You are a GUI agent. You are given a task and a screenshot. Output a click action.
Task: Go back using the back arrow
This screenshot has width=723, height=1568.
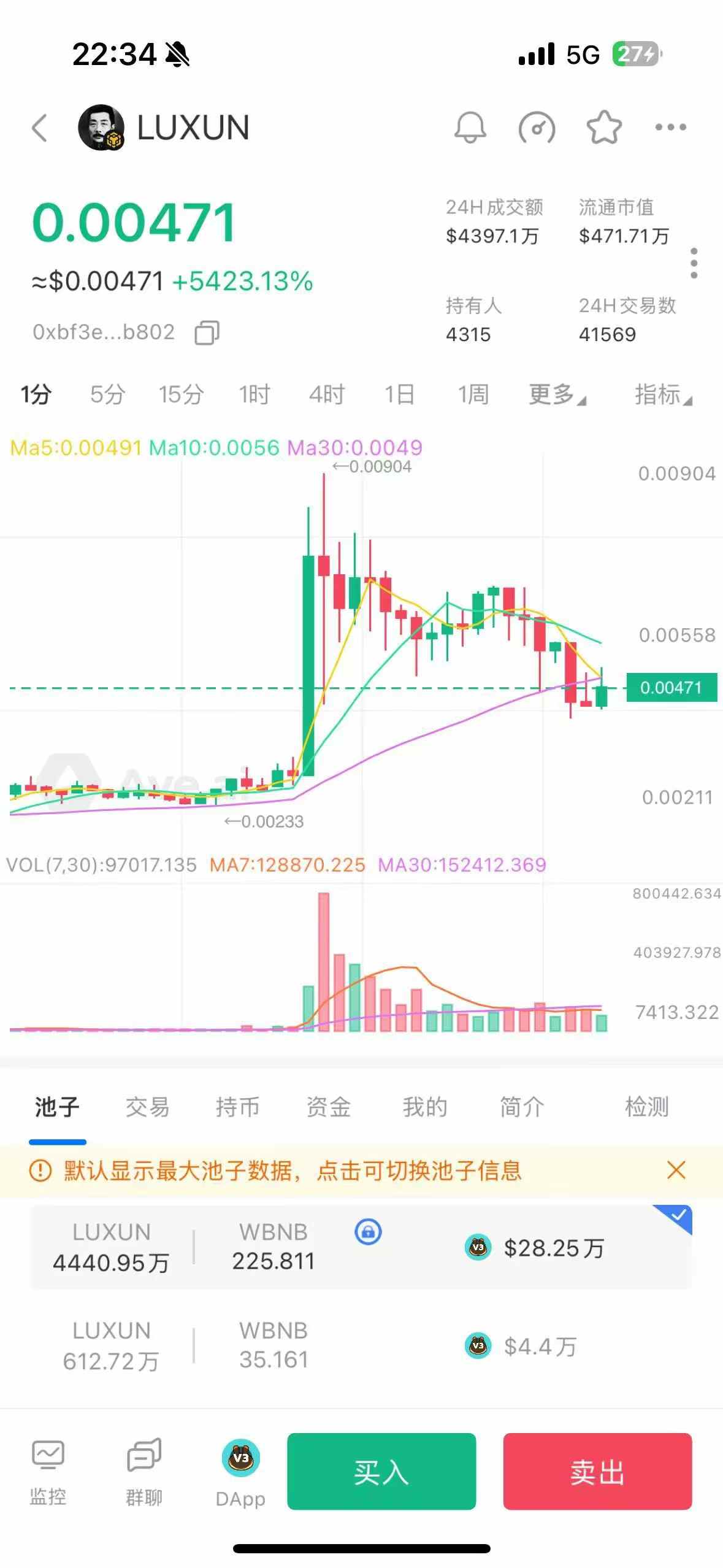click(40, 128)
